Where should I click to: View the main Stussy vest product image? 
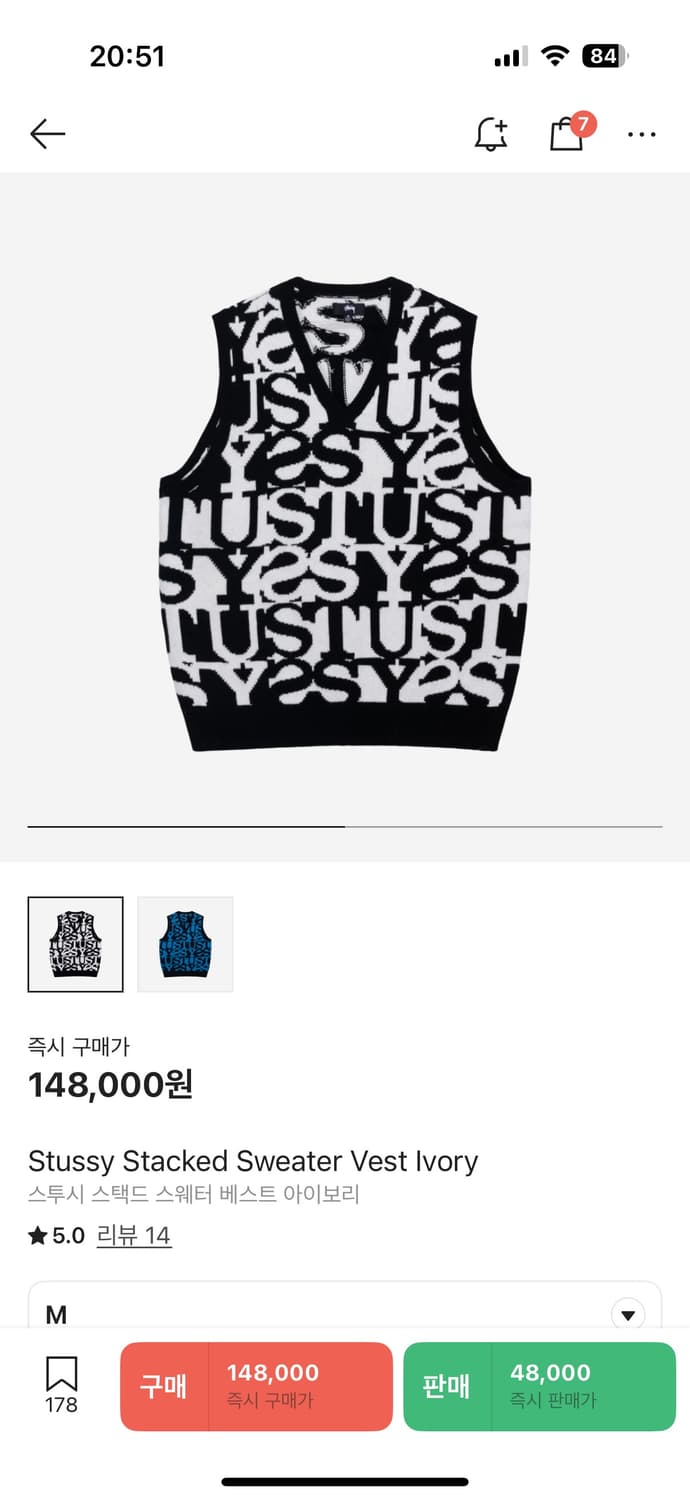(x=345, y=515)
